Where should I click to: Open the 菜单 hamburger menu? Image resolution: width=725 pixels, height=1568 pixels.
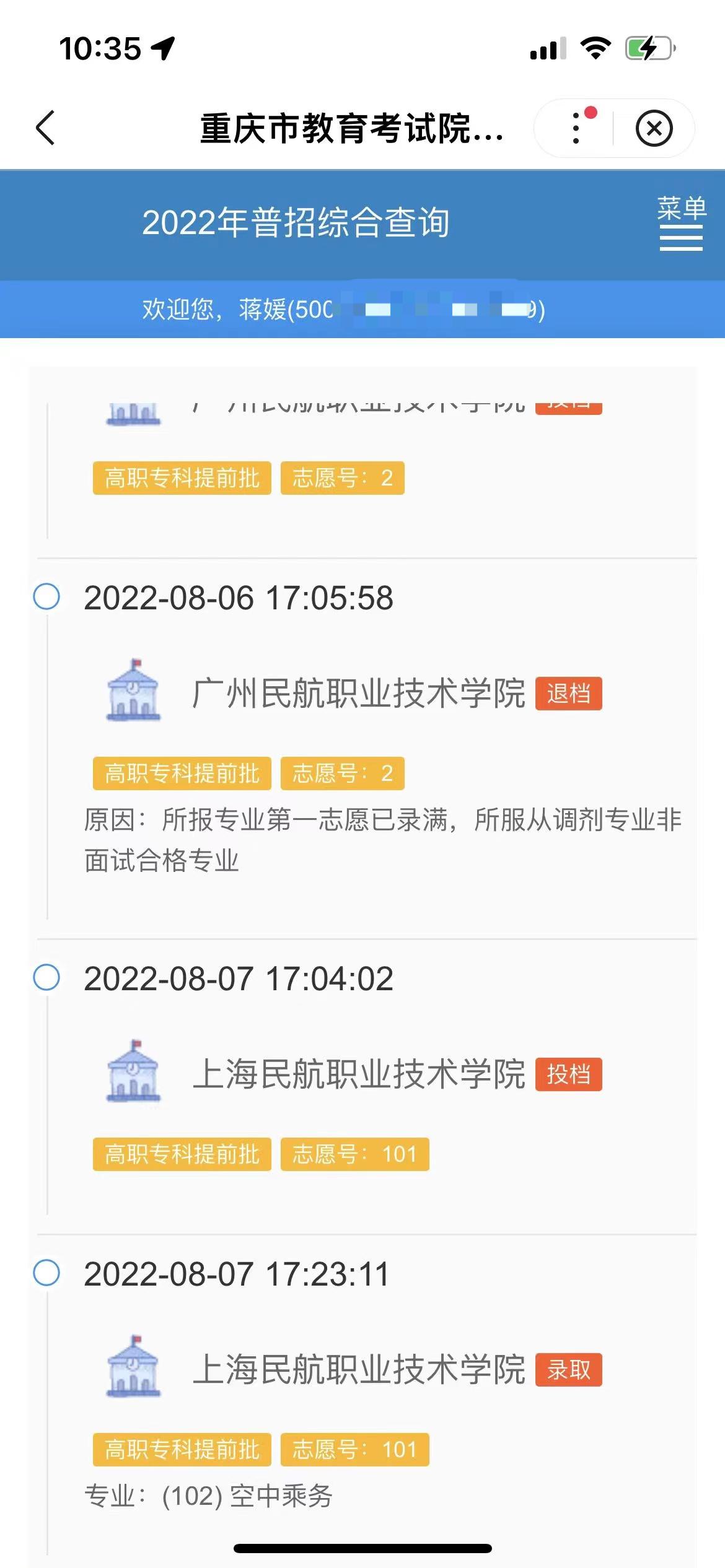[x=681, y=224]
